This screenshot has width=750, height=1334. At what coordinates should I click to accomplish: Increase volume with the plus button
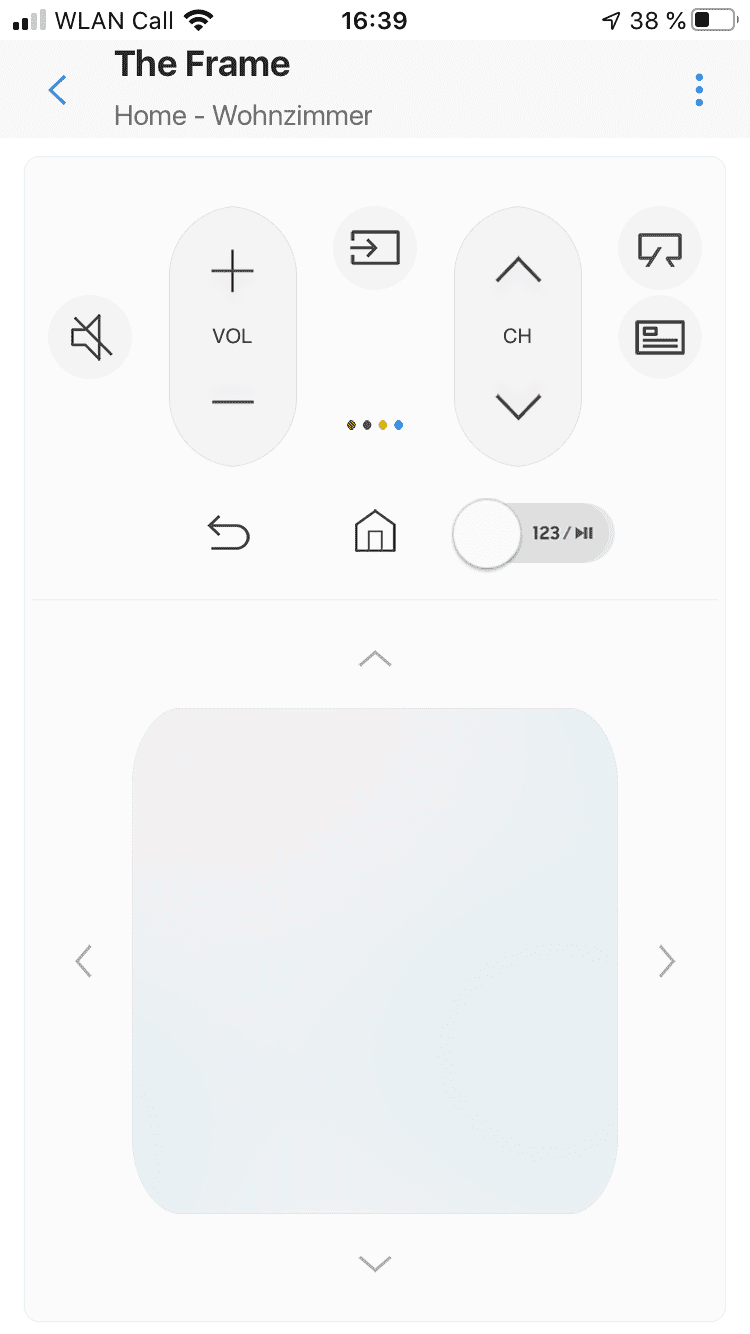click(x=232, y=271)
